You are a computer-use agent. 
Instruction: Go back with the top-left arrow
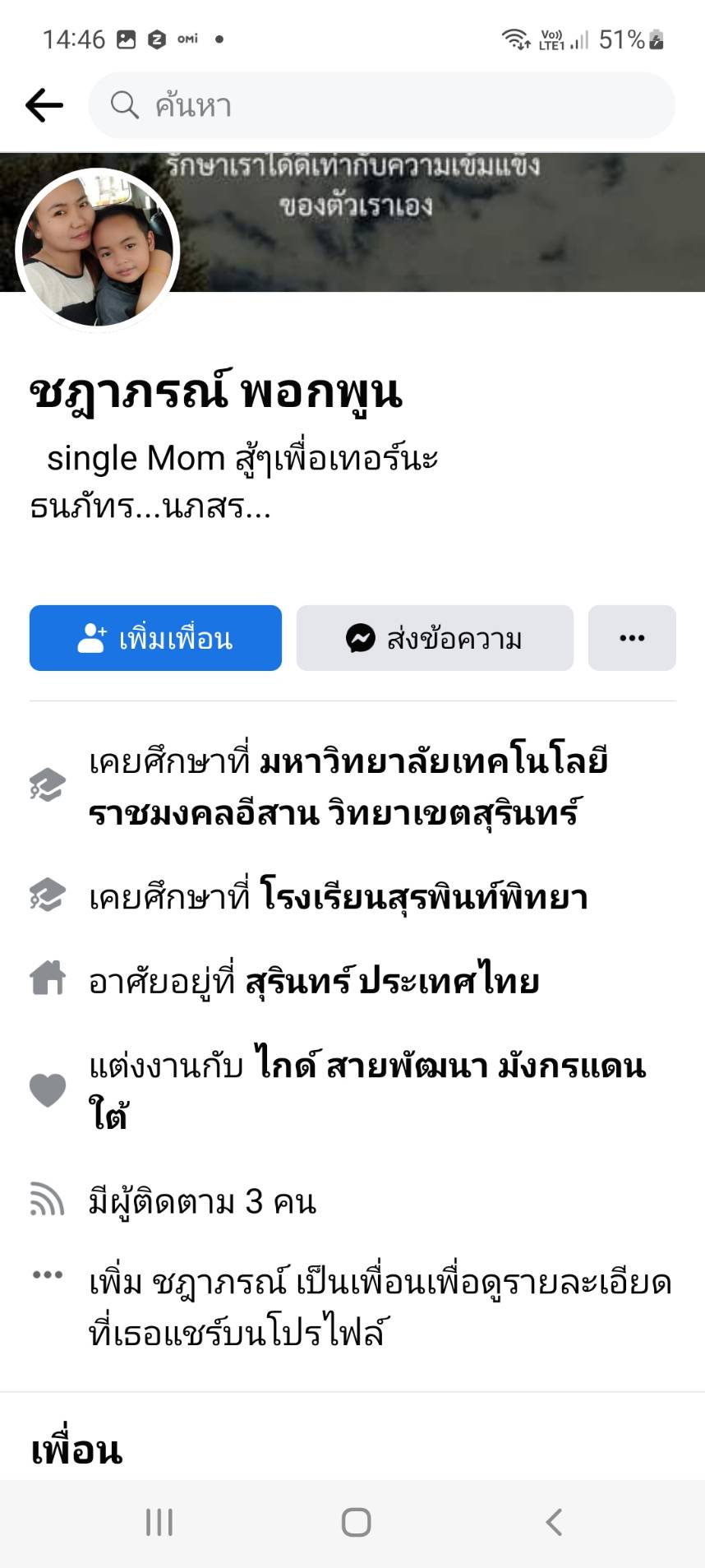point(44,105)
